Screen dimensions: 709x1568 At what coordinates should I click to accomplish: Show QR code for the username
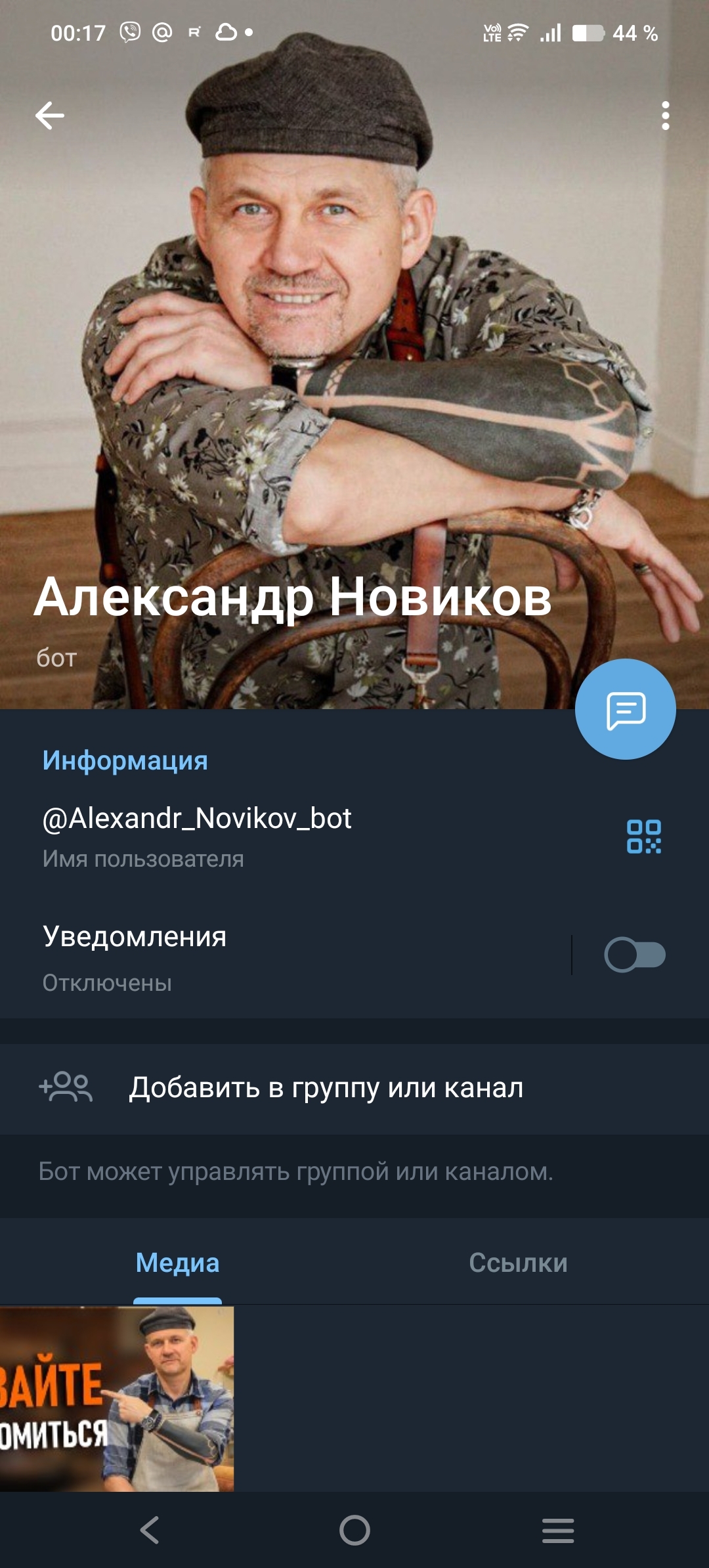pos(643,837)
